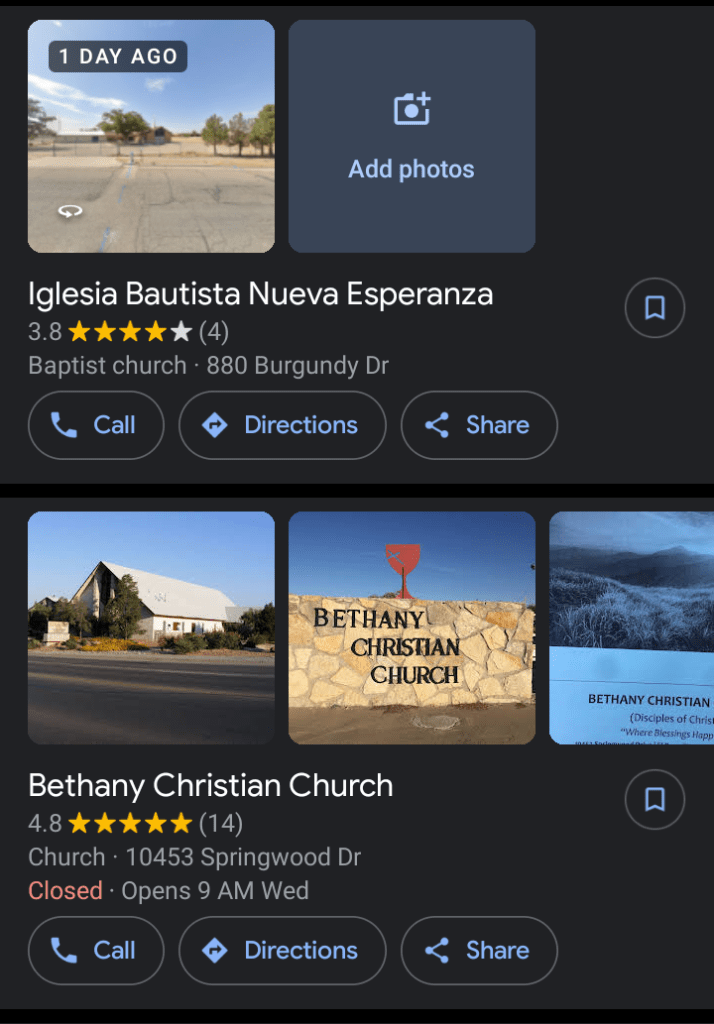View Bethany Christian Church building photo
Screen dimensions: 714x1024
[151, 628]
